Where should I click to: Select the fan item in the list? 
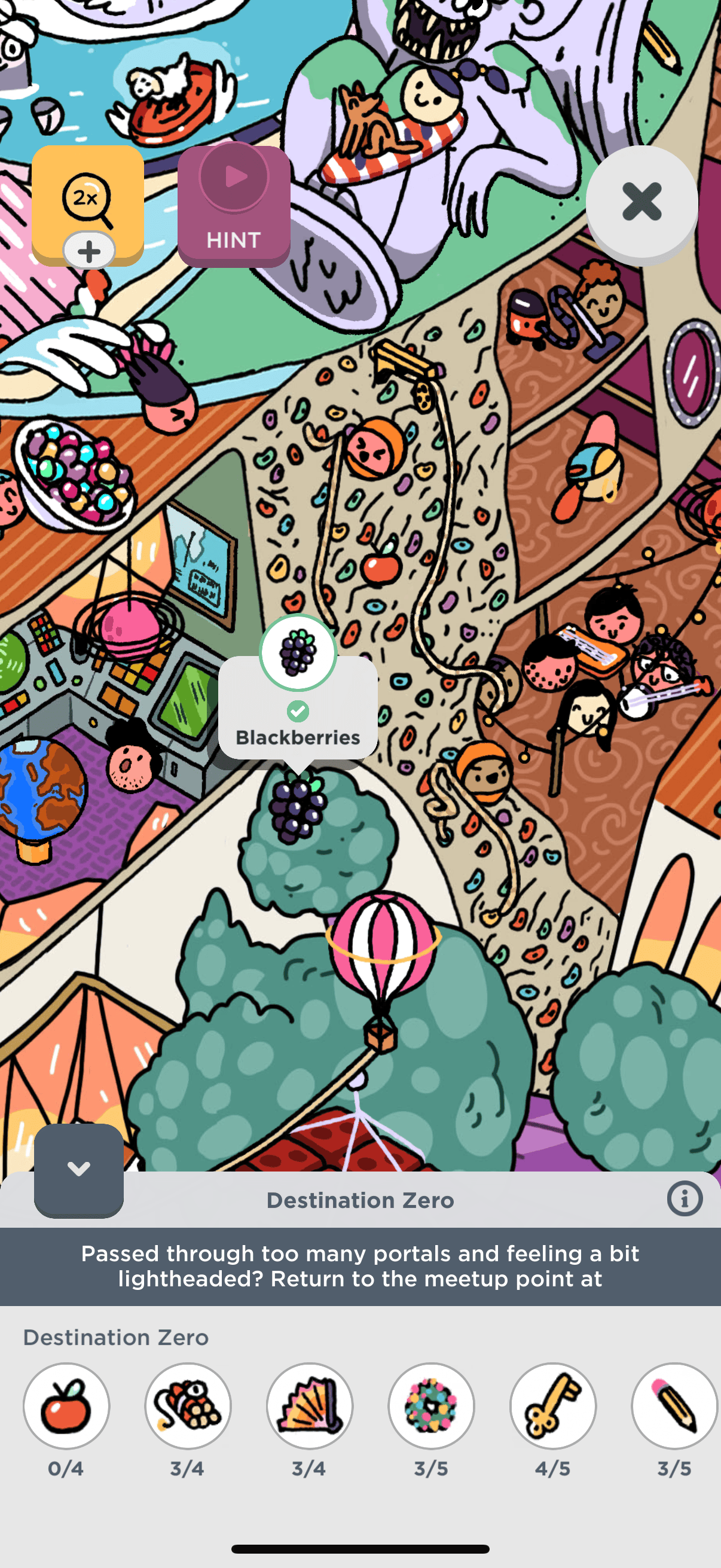(310, 1405)
